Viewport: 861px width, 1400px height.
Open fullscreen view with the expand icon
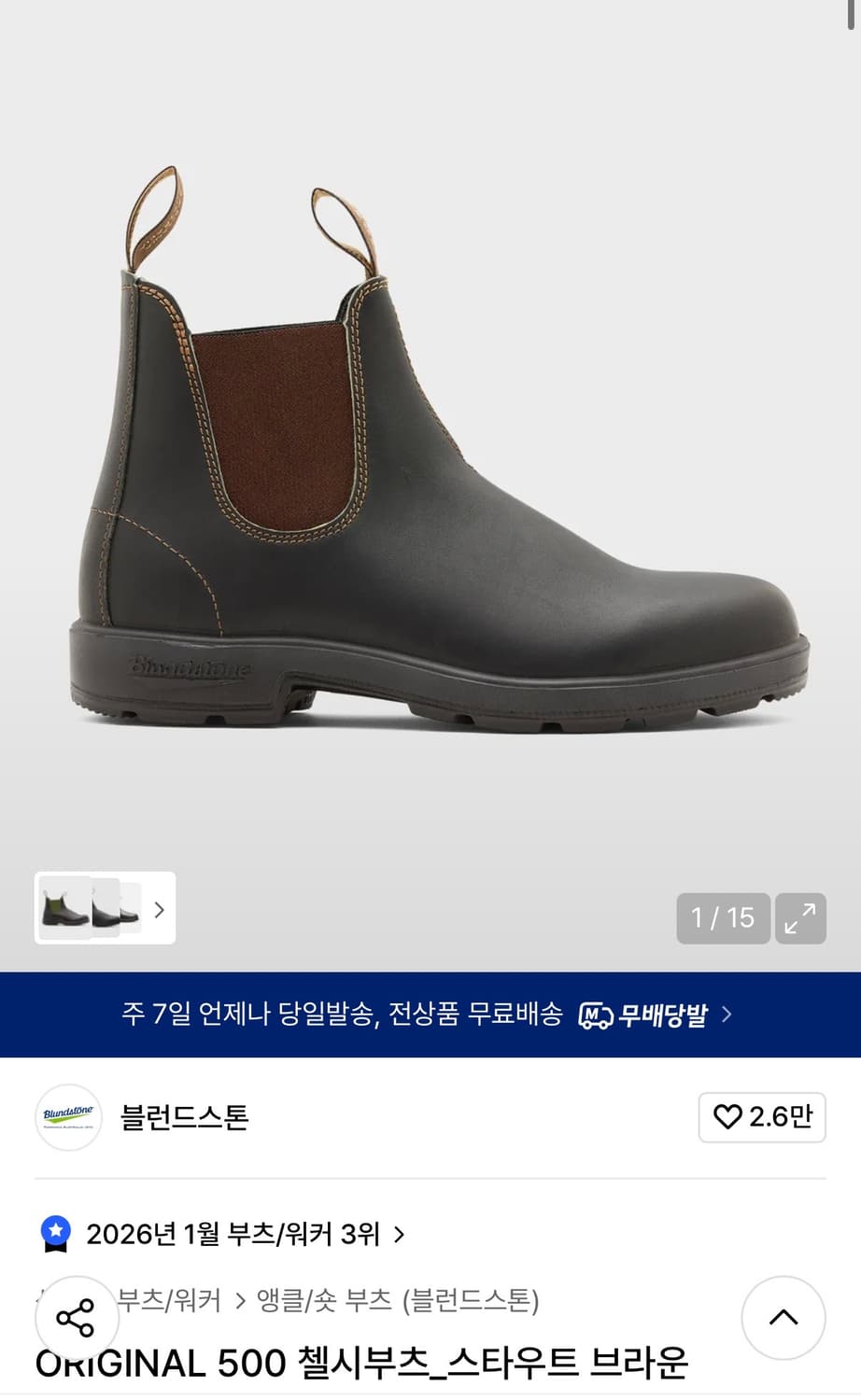(801, 918)
